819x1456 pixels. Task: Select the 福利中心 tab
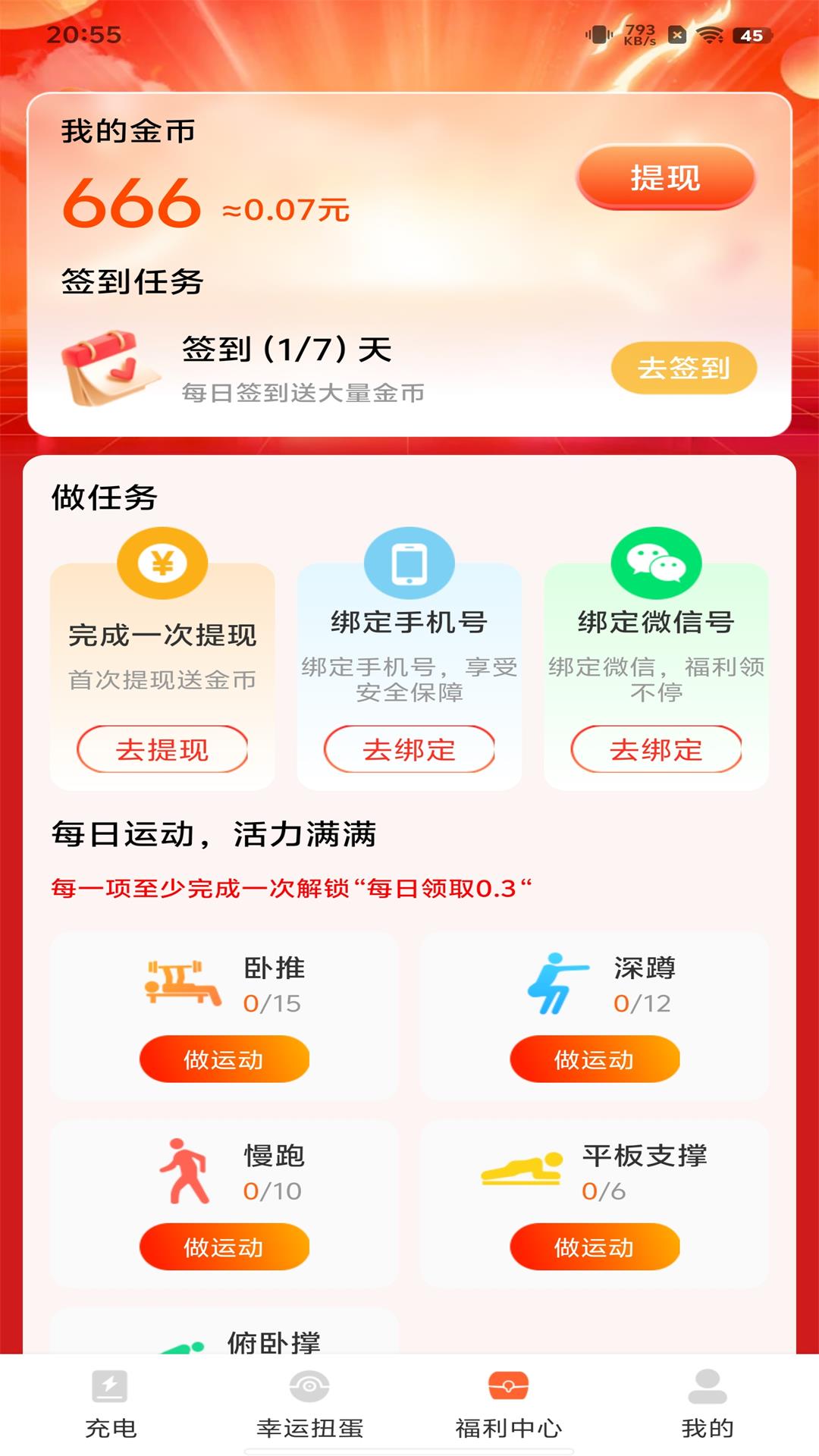[x=508, y=1404]
